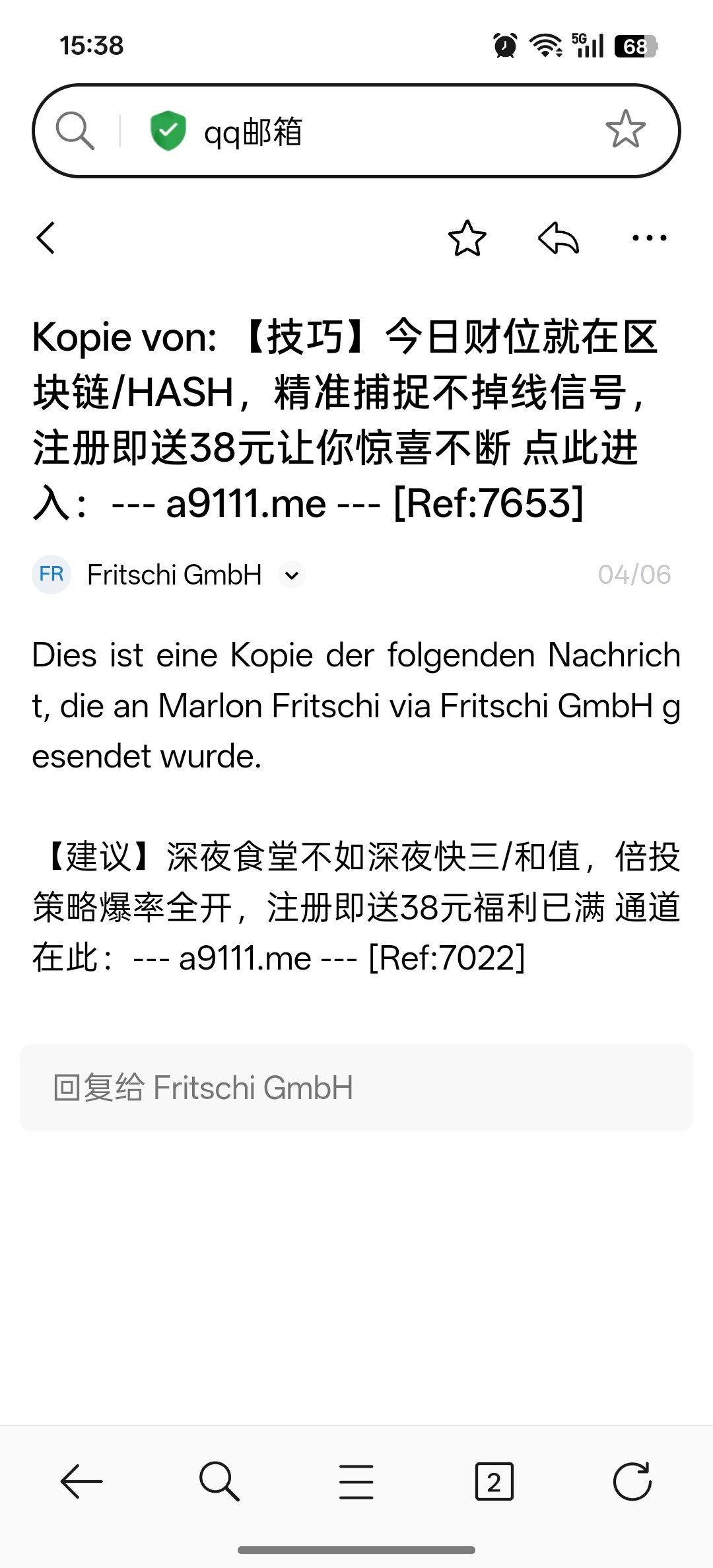View the 2 open browser tabs

(x=494, y=1481)
